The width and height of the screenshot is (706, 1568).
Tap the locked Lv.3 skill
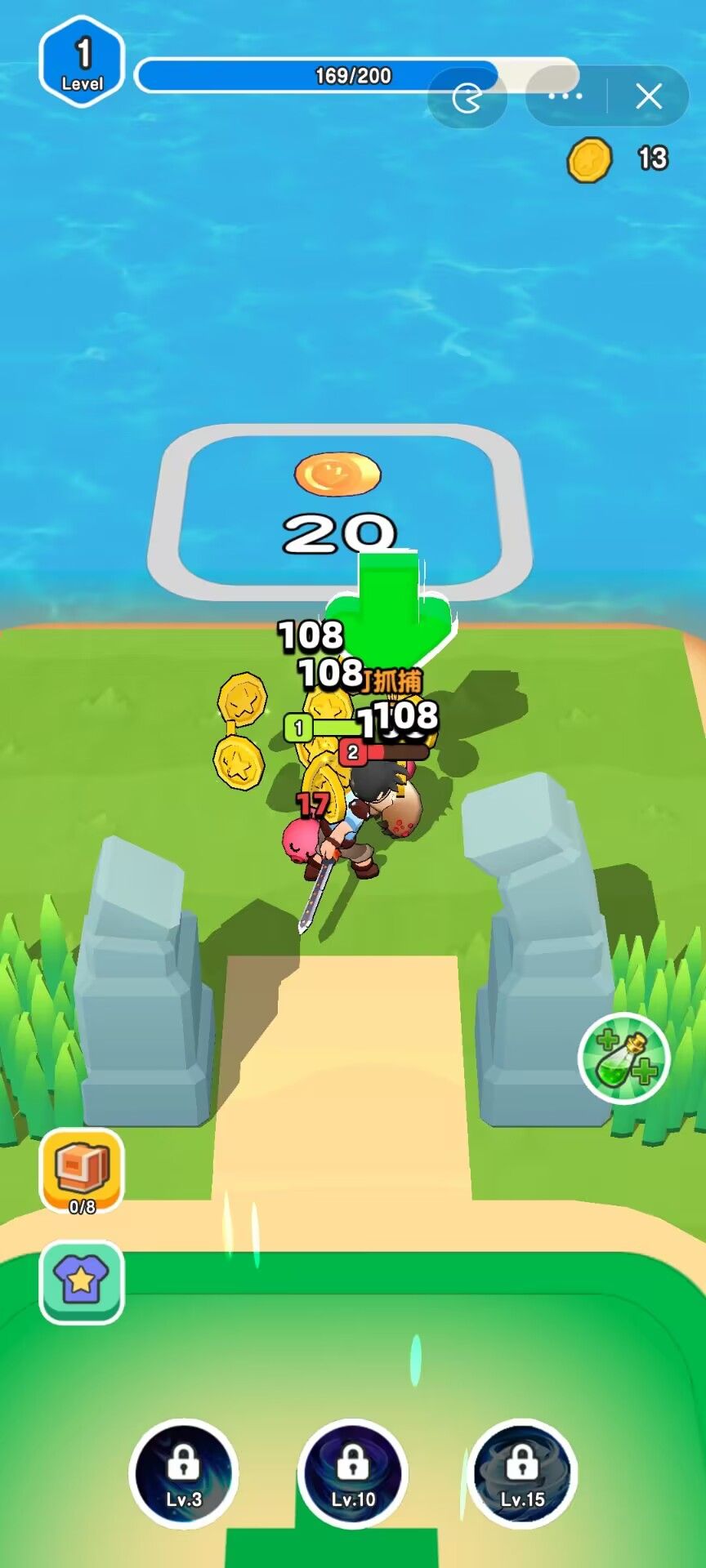(184, 1473)
